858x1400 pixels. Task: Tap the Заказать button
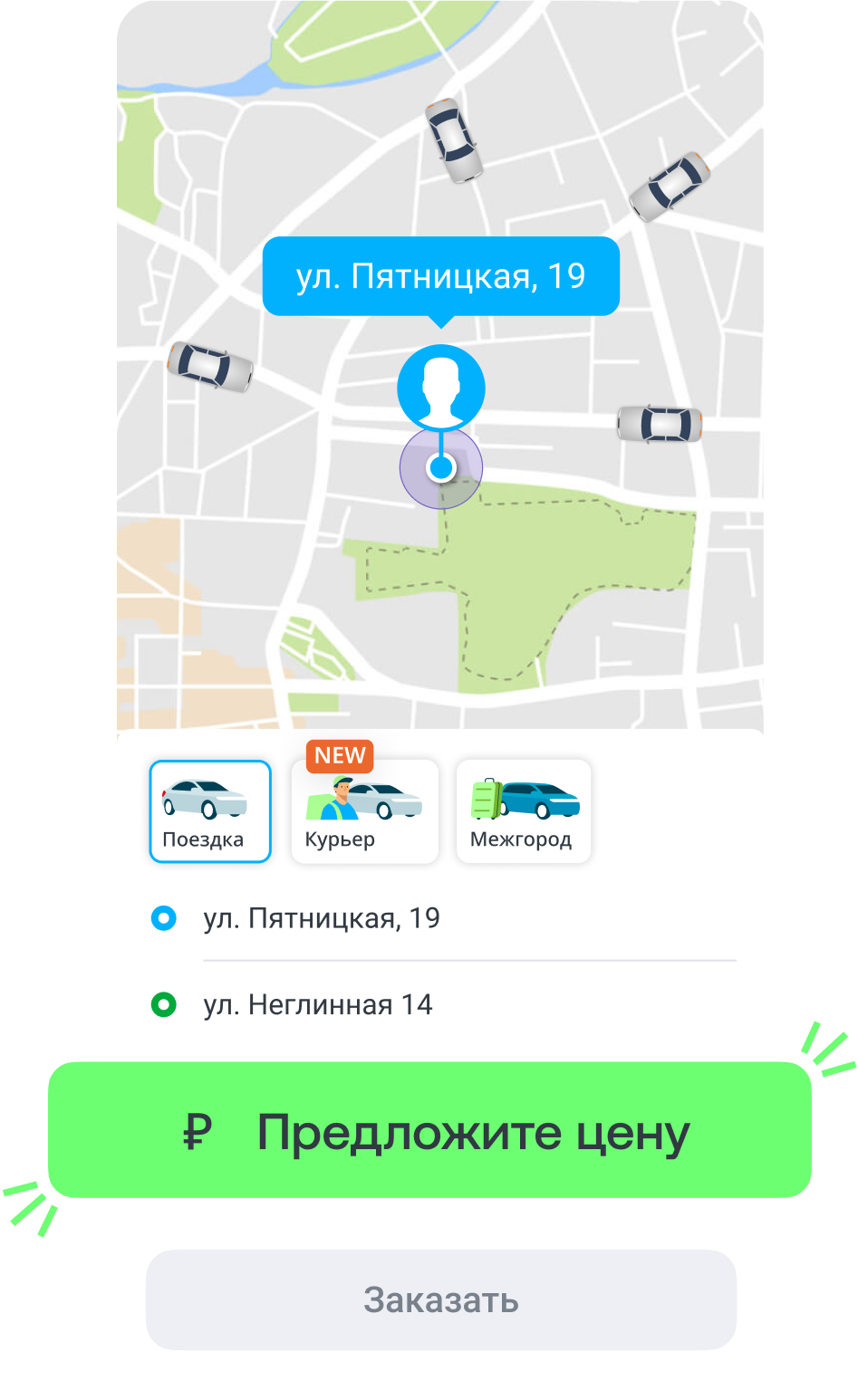pyautogui.click(x=441, y=1299)
